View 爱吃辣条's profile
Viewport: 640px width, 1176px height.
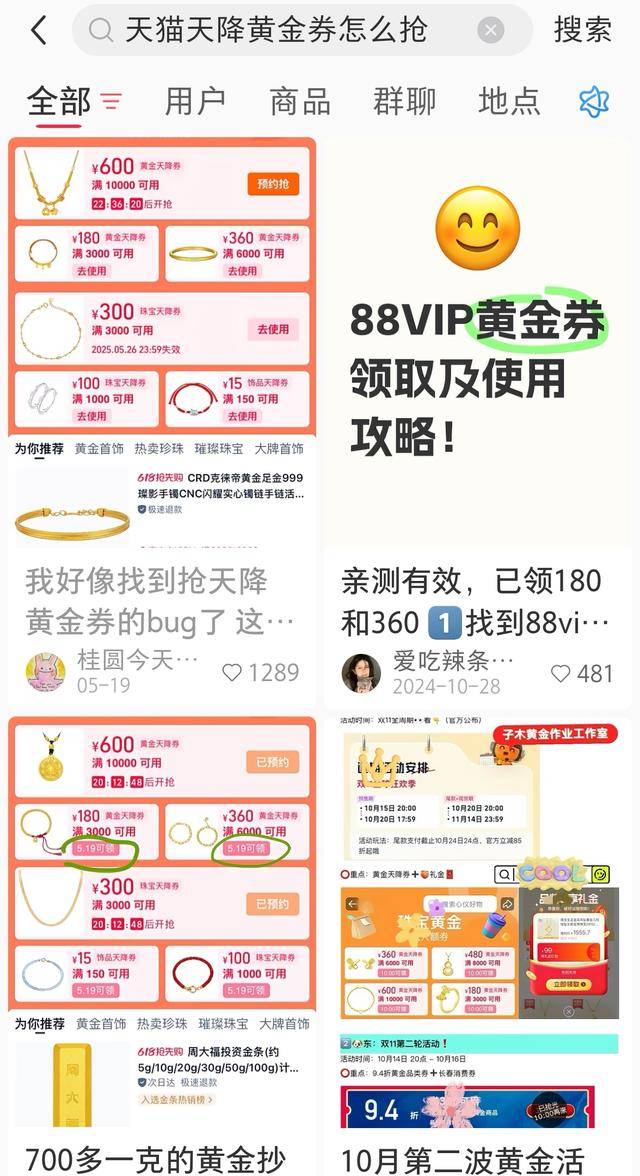click(x=361, y=672)
